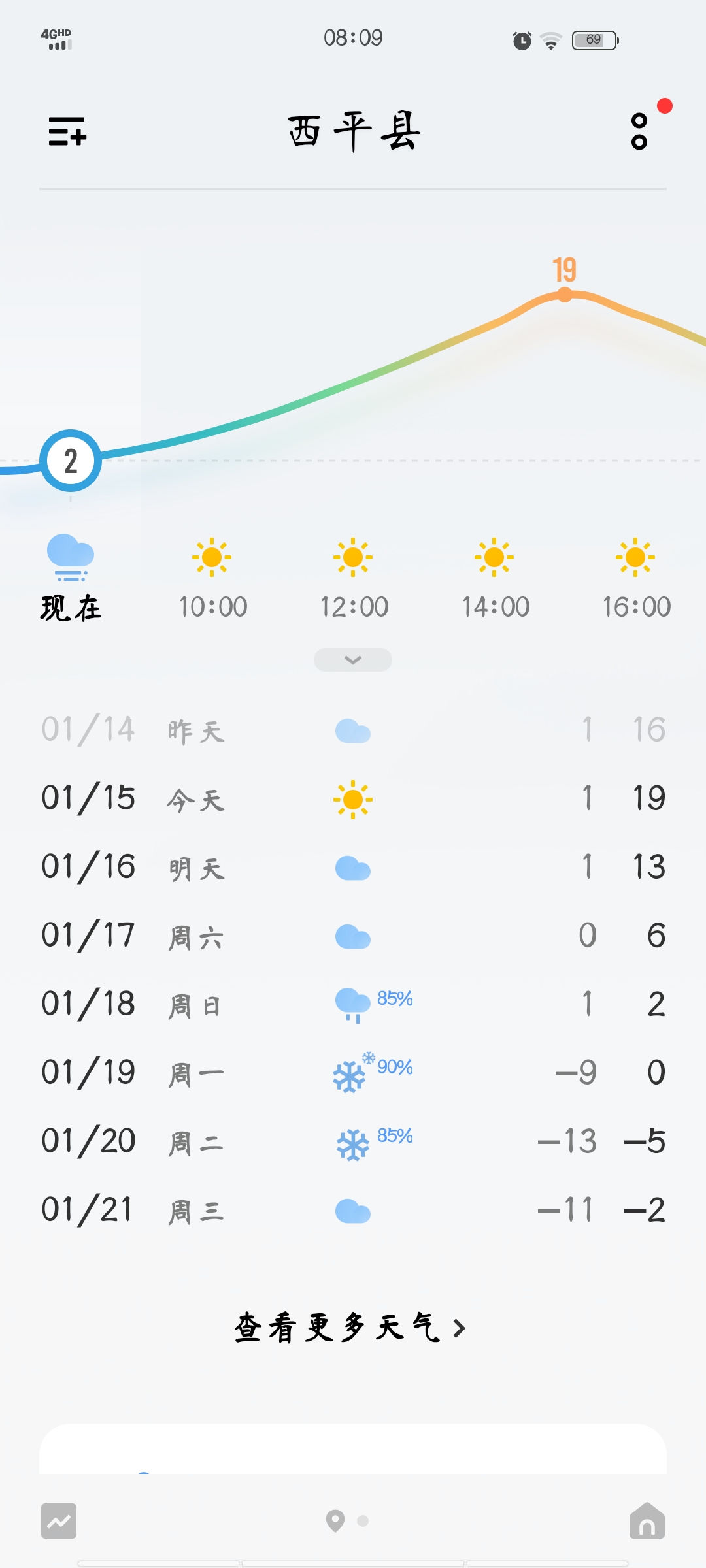Tap the location pin icon at bottom center
This screenshot has width=706, height=1568.
[x=336, y=1522]
